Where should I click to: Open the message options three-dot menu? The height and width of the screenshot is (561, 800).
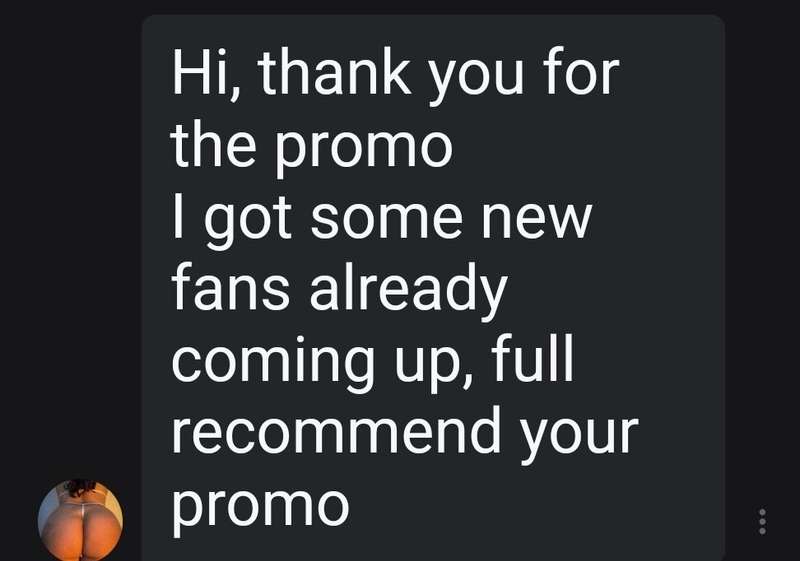click(x=762, y=521)
